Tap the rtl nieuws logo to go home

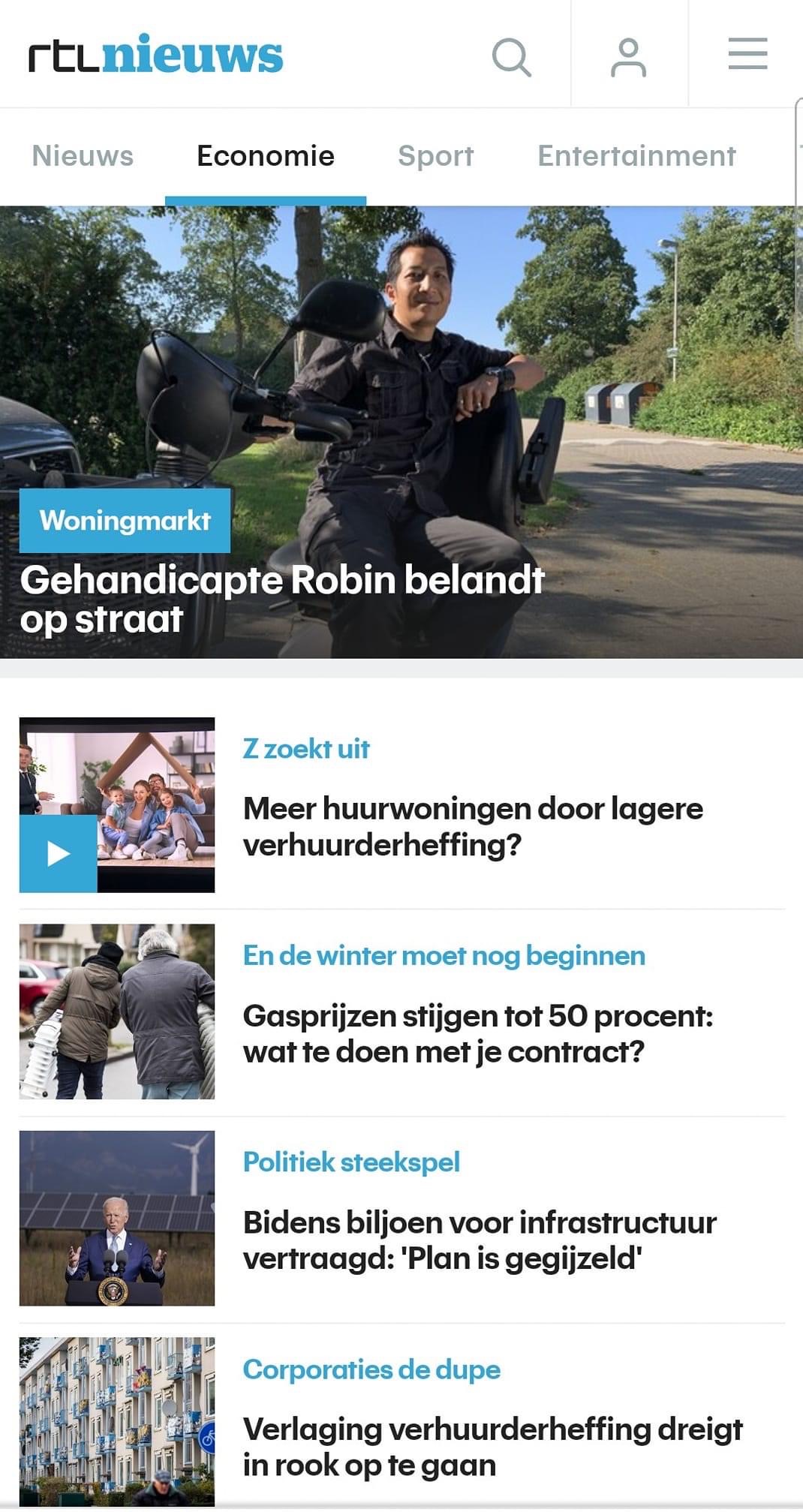pos(155,54)
